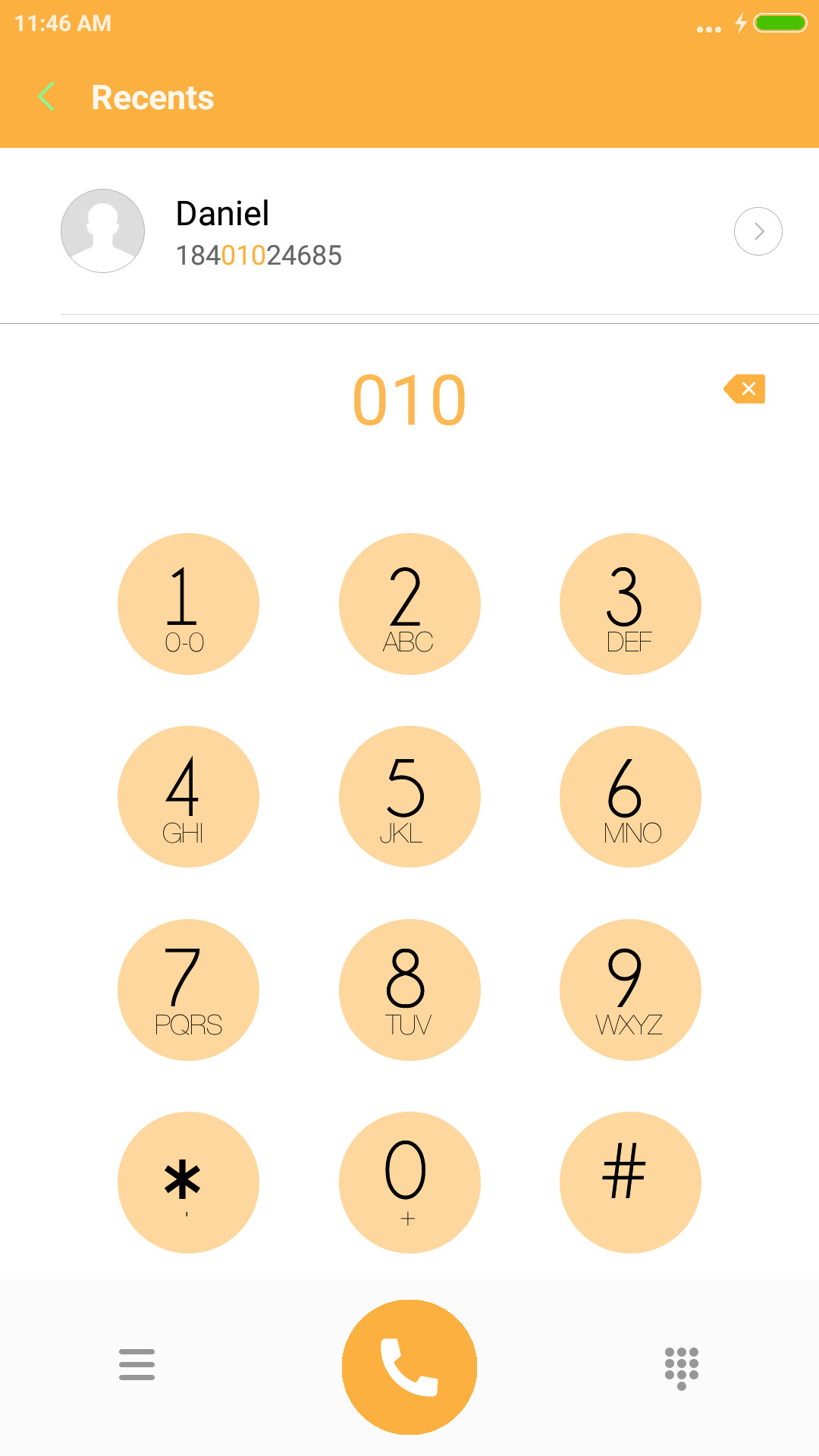
Task: Delete the last dialed digit
Action: click(745, 389)
